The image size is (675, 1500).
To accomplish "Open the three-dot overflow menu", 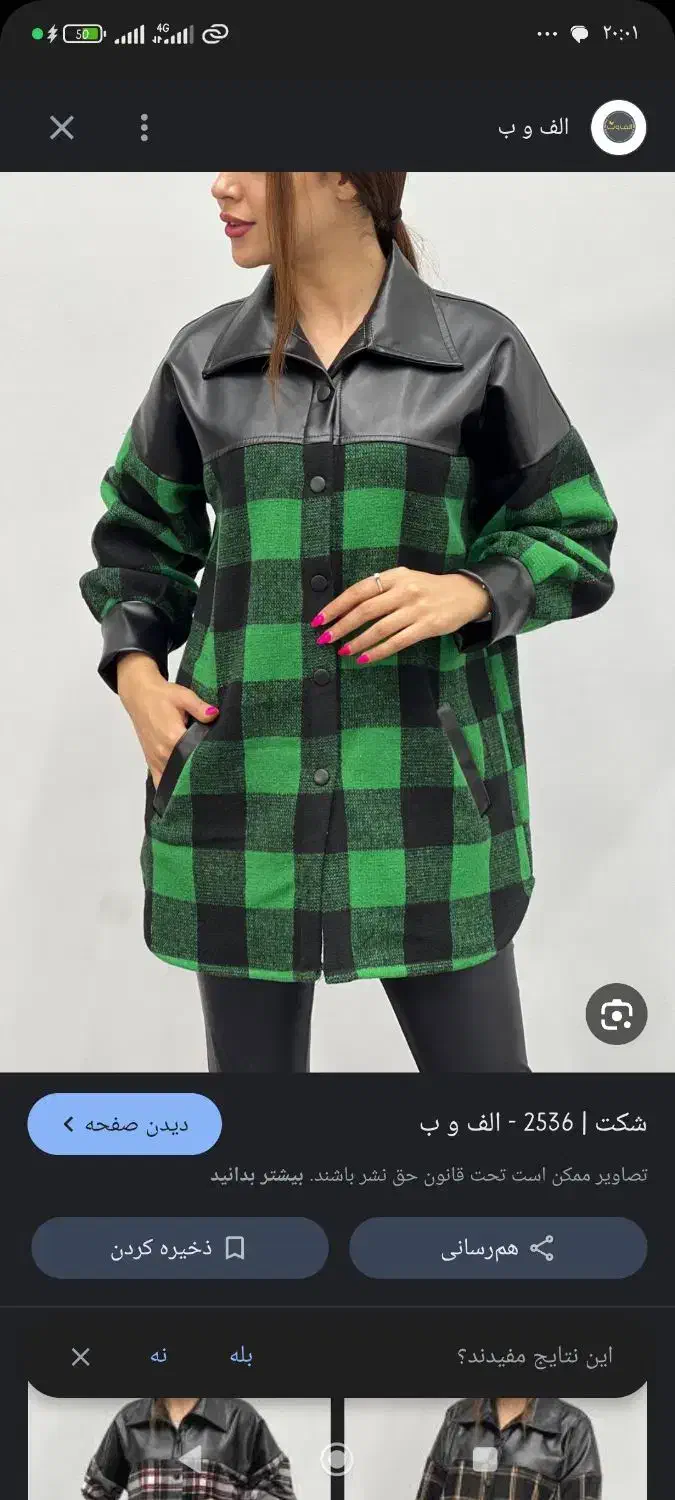I will pos(144,128).
